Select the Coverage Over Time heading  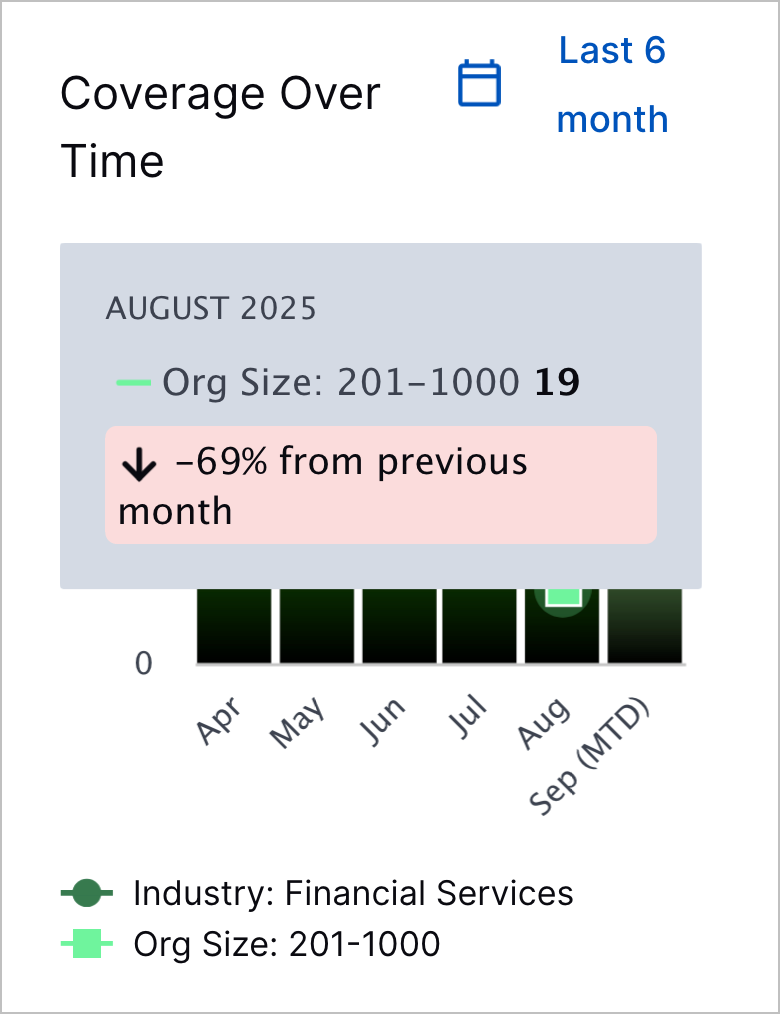221,125
